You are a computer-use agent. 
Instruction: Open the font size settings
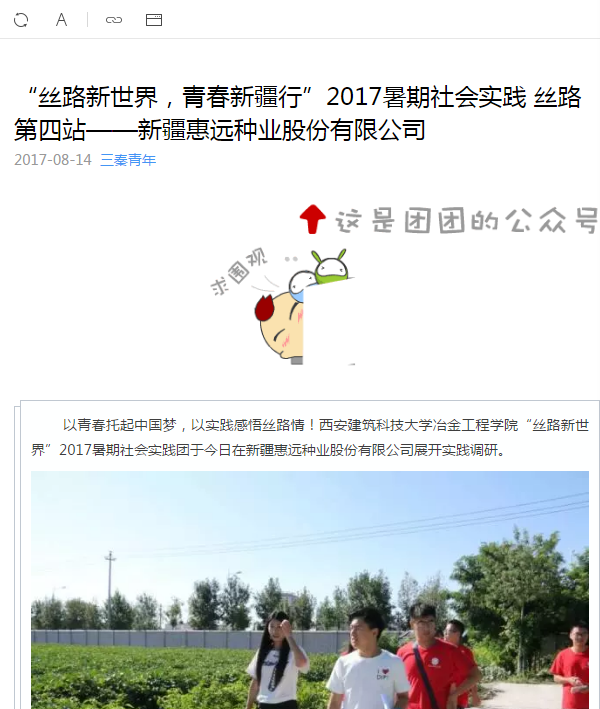click(x=61, y=19)
